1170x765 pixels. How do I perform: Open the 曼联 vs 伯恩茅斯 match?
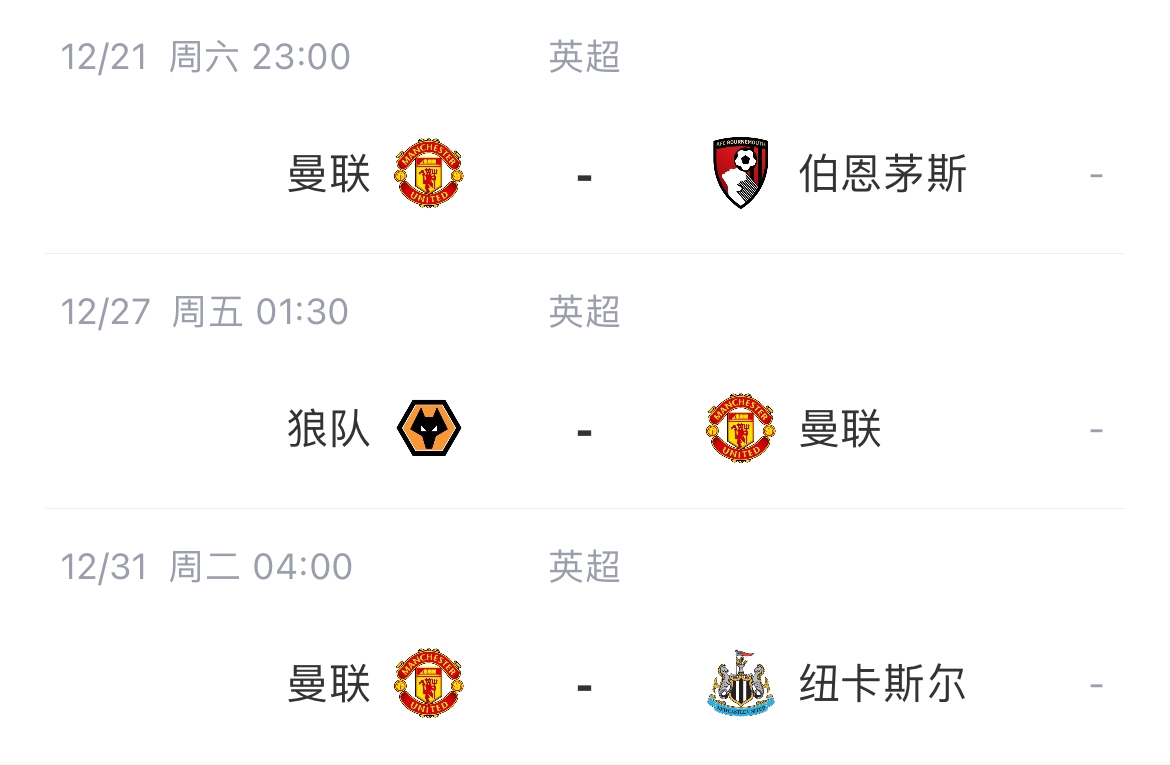(x=584, y=176)
